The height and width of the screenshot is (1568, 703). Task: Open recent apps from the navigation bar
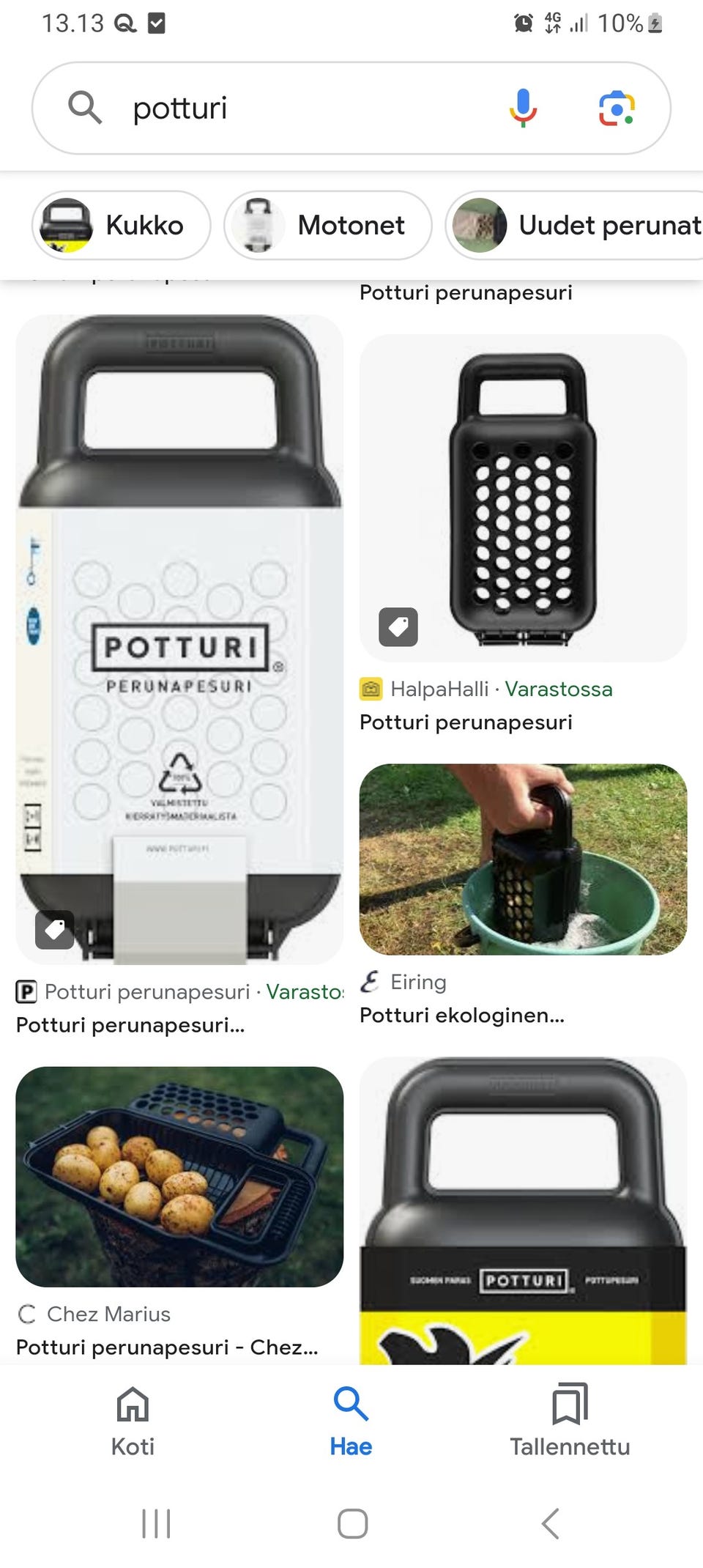pyautogui.click(x=156, y=1524)
